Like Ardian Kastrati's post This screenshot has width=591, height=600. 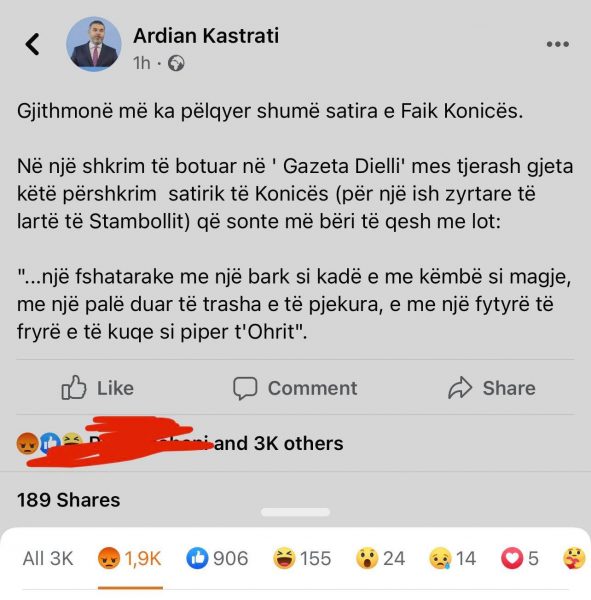(98, 388)
